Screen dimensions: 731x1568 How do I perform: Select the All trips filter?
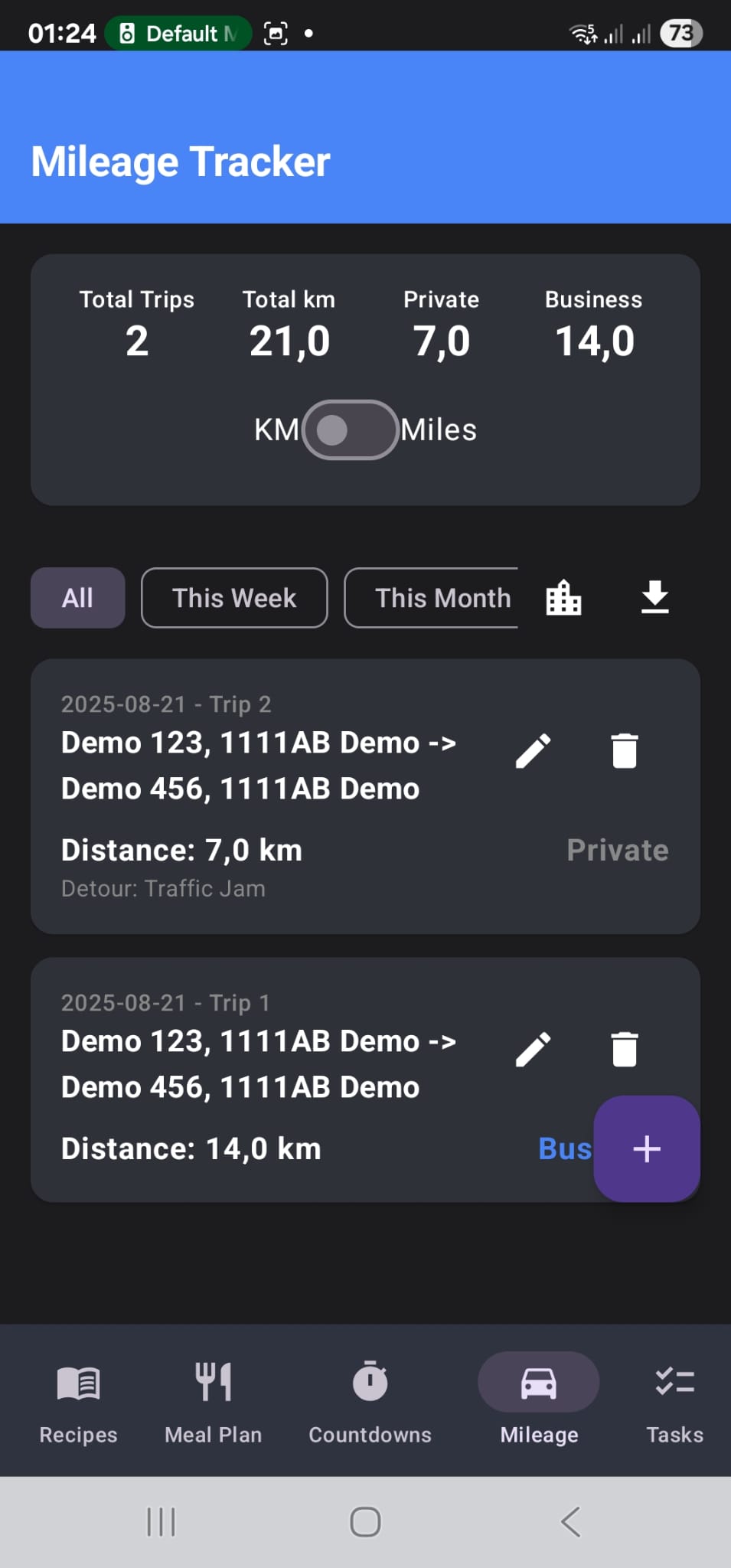pyautogui.click(x=77, y=598)
